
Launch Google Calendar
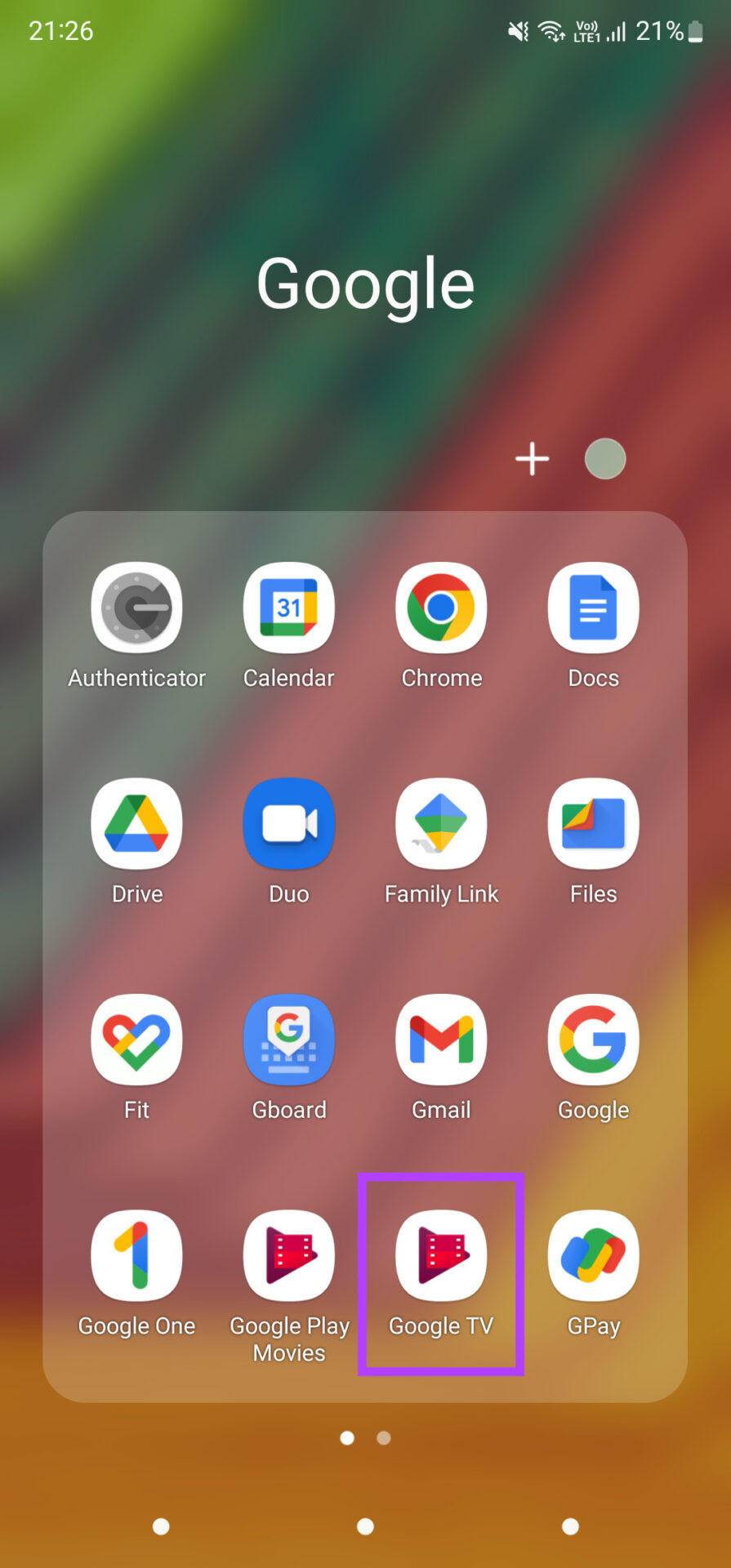[288, 608]
